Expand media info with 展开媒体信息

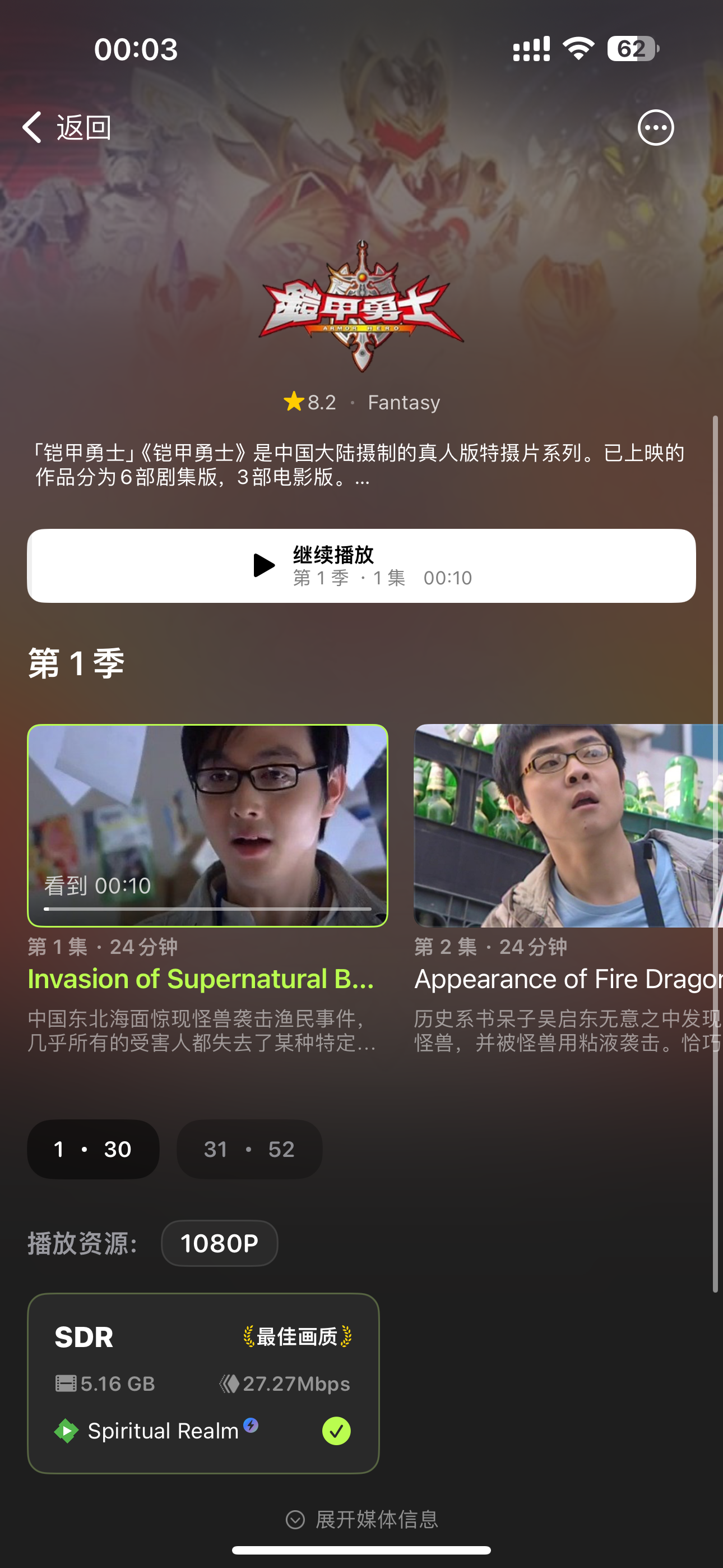pyautogui.click(x=362, y=1519)
